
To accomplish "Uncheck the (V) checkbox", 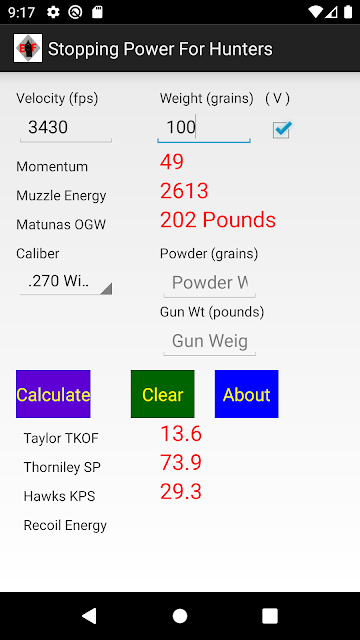I will (282, 130).
